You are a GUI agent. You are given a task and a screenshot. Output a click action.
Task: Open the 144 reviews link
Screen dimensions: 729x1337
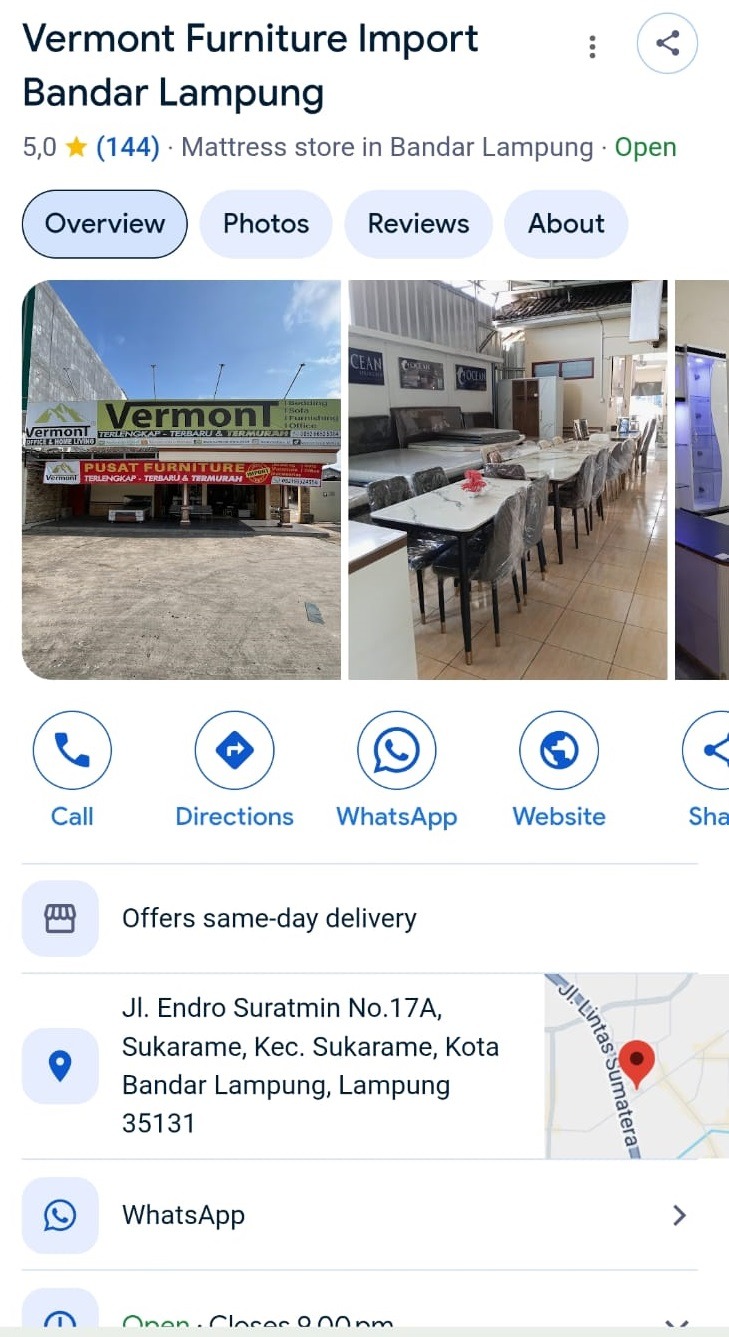pos(128,148)
